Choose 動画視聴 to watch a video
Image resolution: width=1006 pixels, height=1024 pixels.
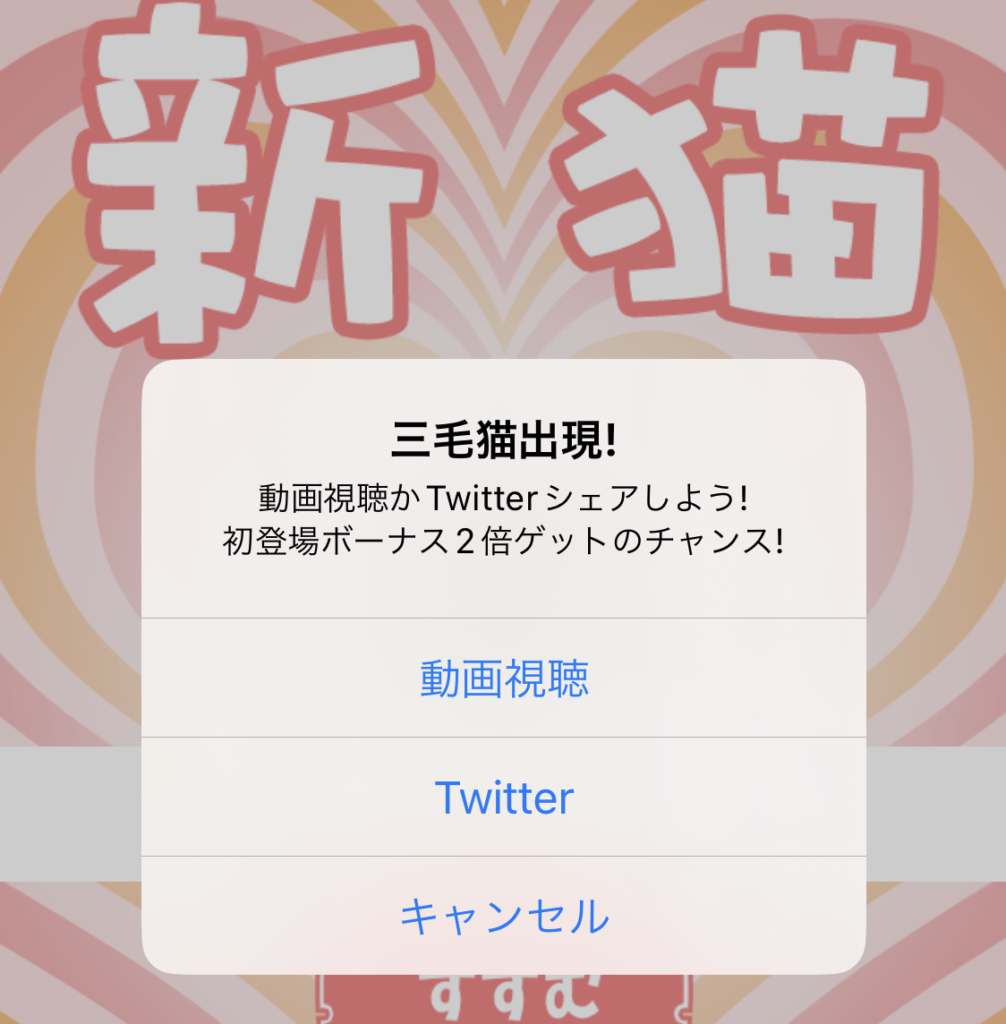coord(503,679)
